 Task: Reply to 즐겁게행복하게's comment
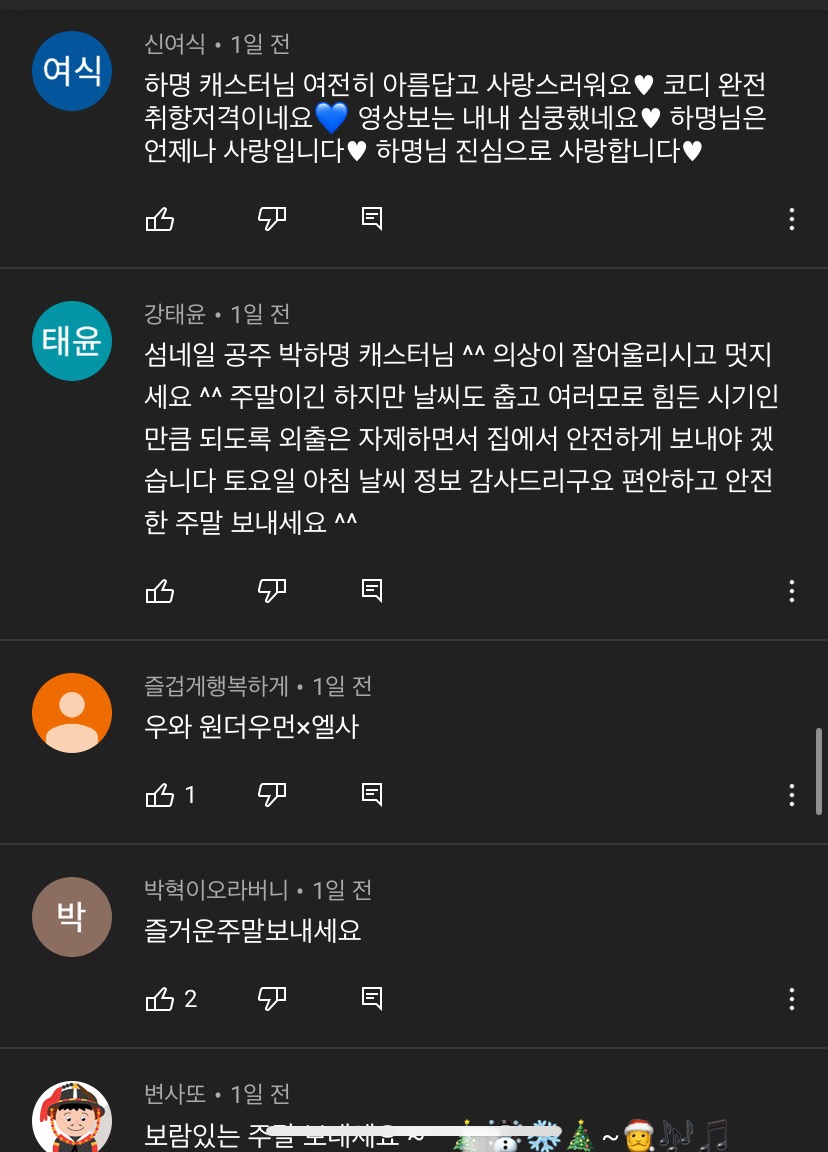(372, 795)
